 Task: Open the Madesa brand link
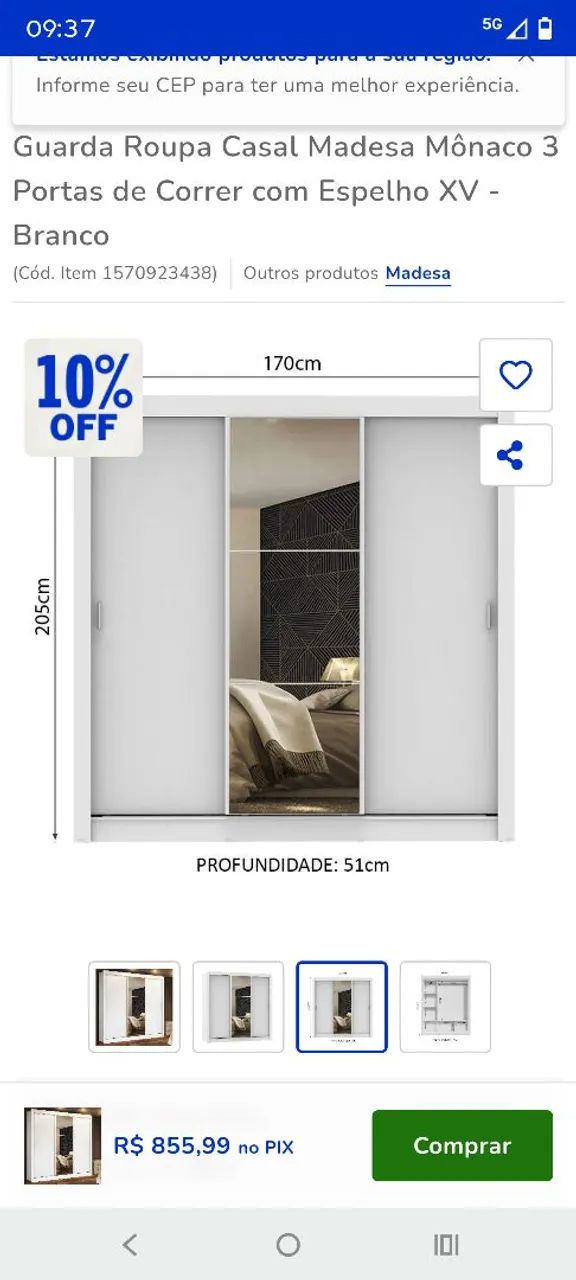tap(418, 273)
